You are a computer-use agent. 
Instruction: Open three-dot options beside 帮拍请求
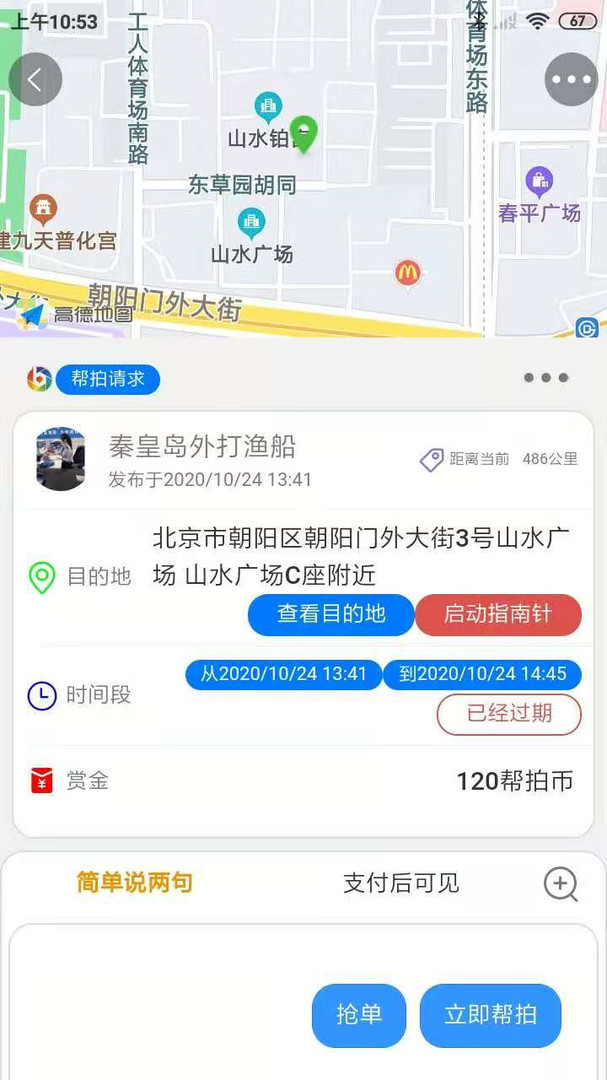point(546,378)
